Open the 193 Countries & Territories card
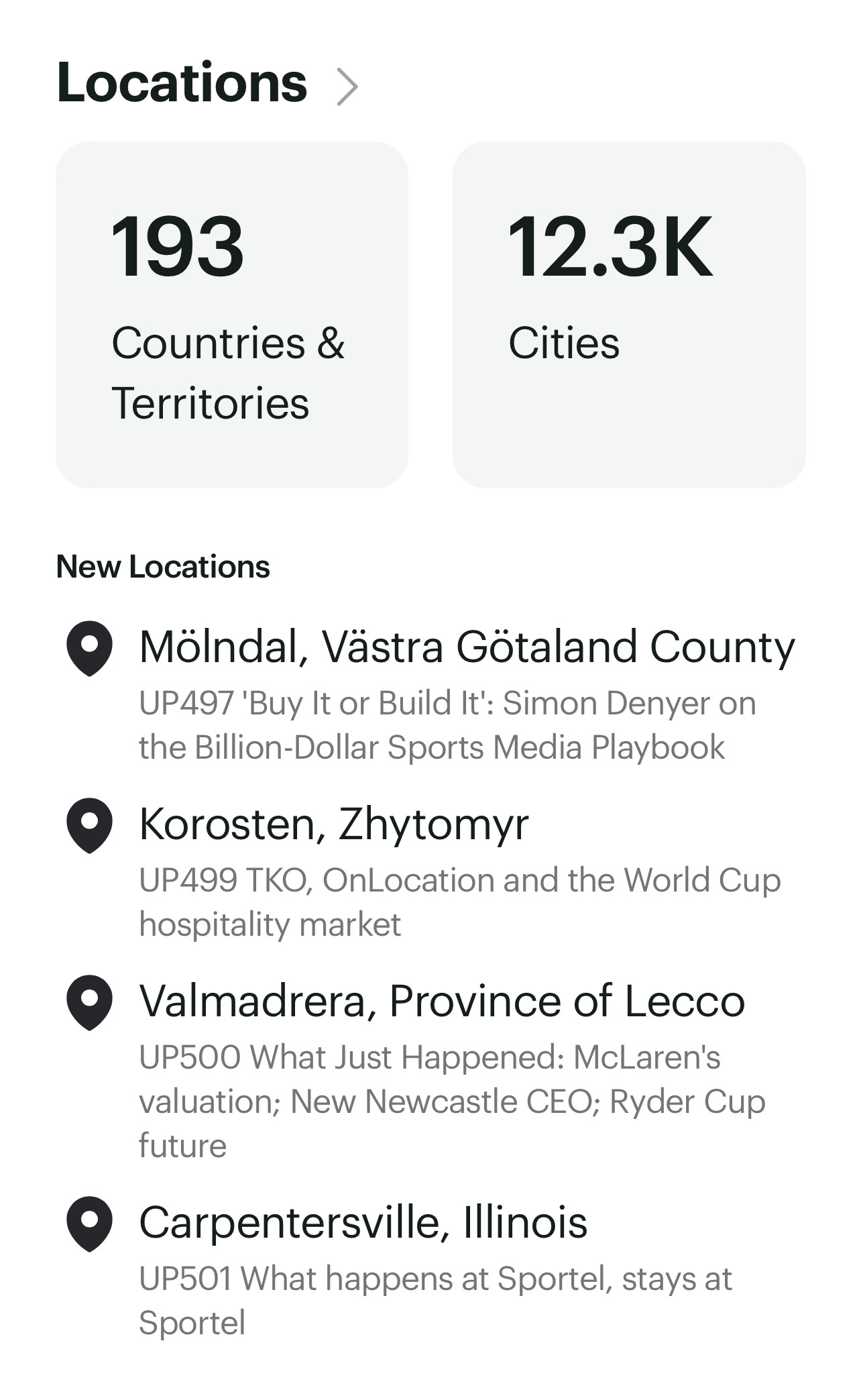Viewport: 861px width, 1400px height. point(231,314)
